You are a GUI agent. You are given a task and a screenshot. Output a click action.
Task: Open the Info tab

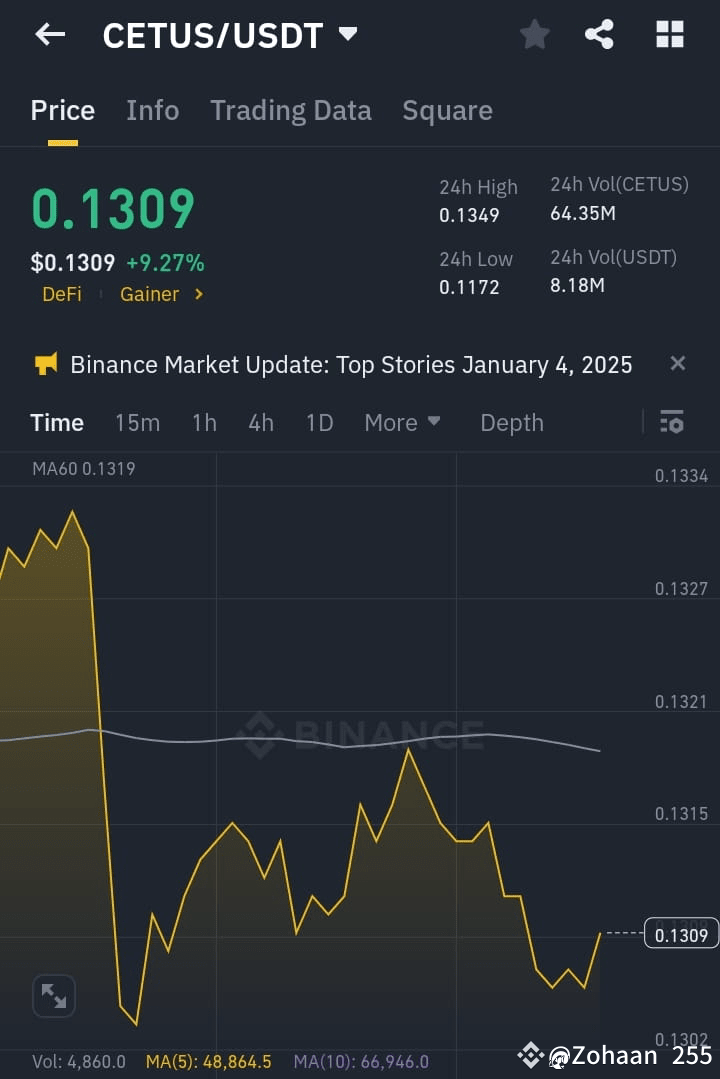(152, 110)
